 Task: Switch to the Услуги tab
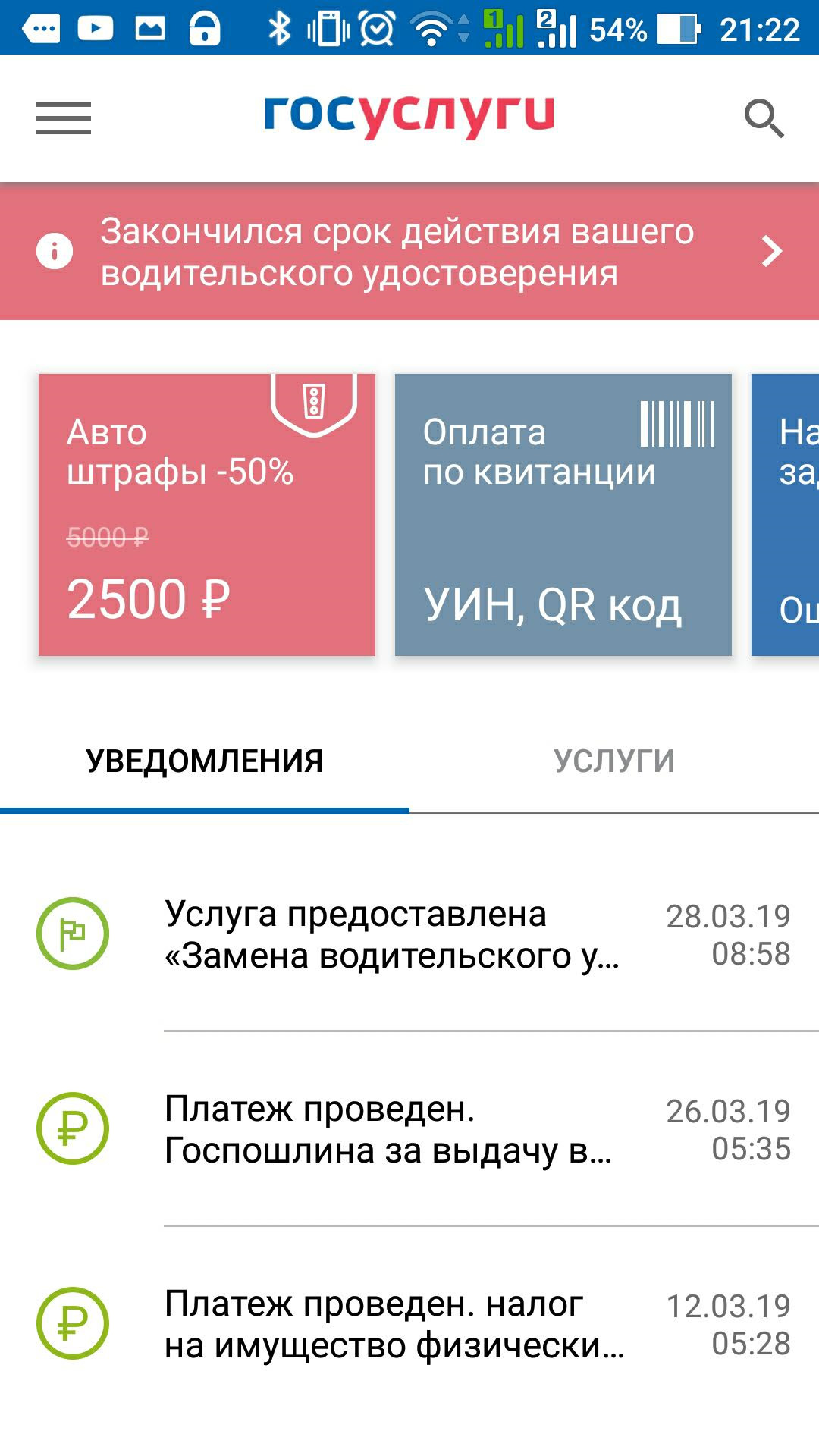(x=614, y=761)
